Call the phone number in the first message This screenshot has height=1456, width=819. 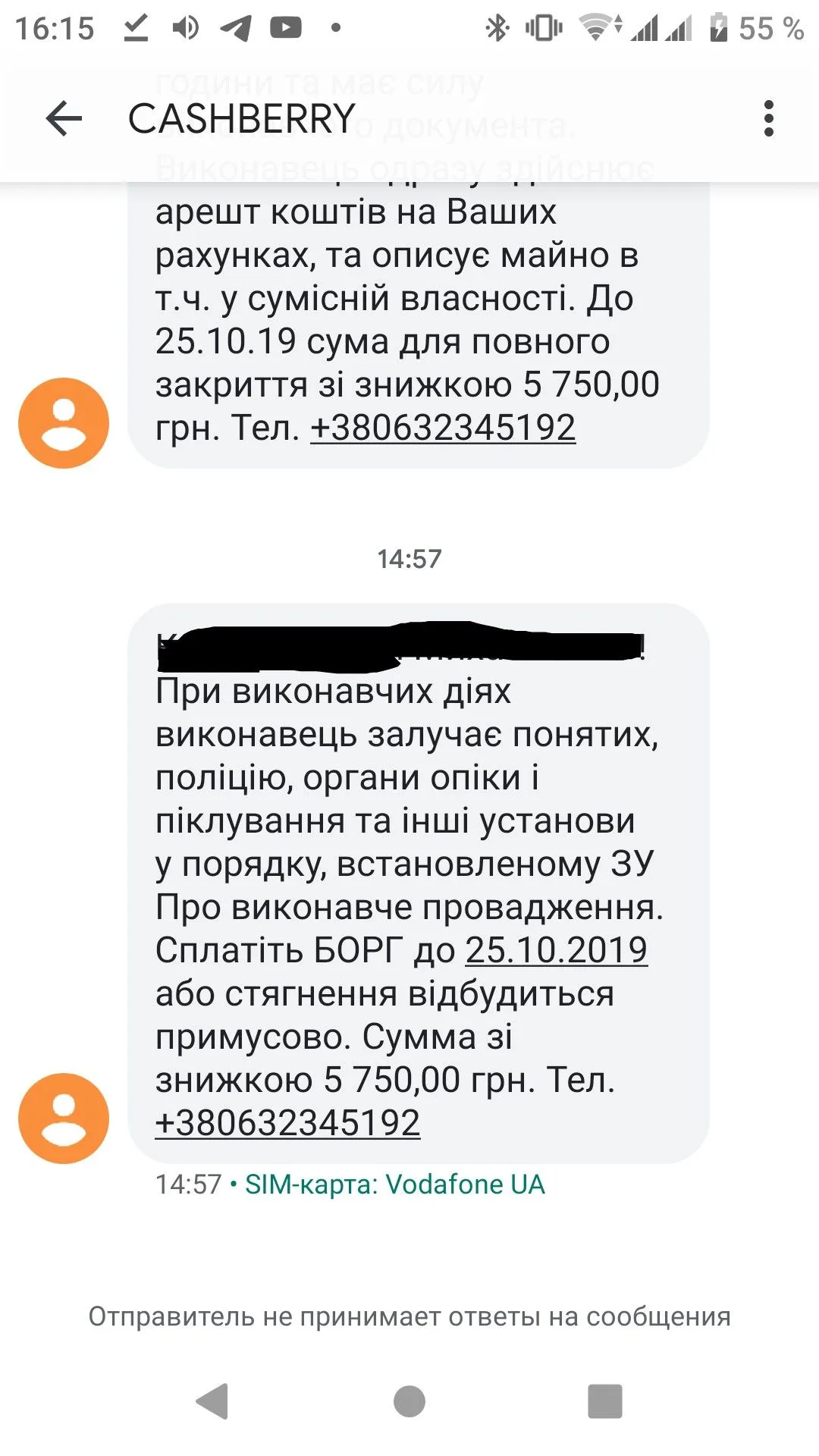click(443, 428)
